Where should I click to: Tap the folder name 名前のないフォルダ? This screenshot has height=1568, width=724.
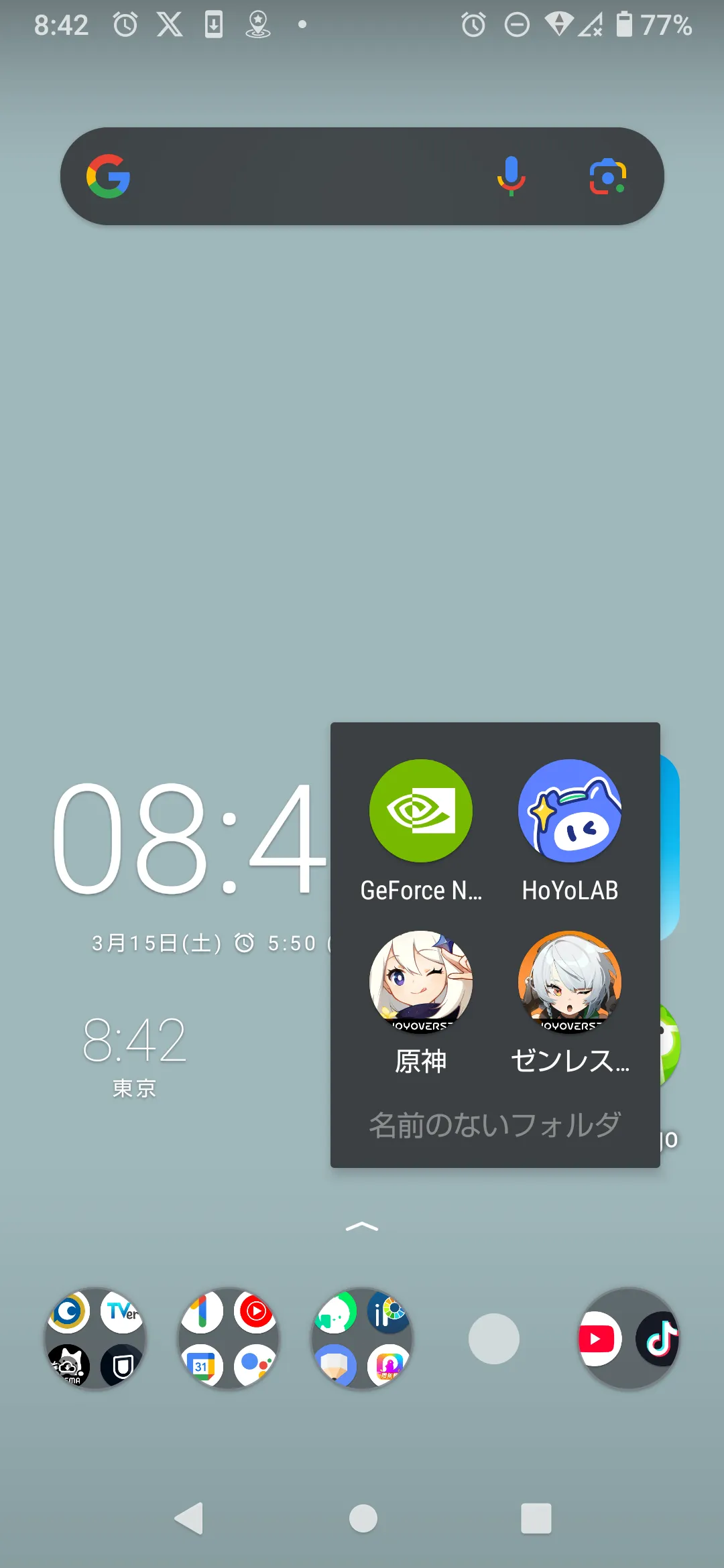click(x=495, y=1125)
